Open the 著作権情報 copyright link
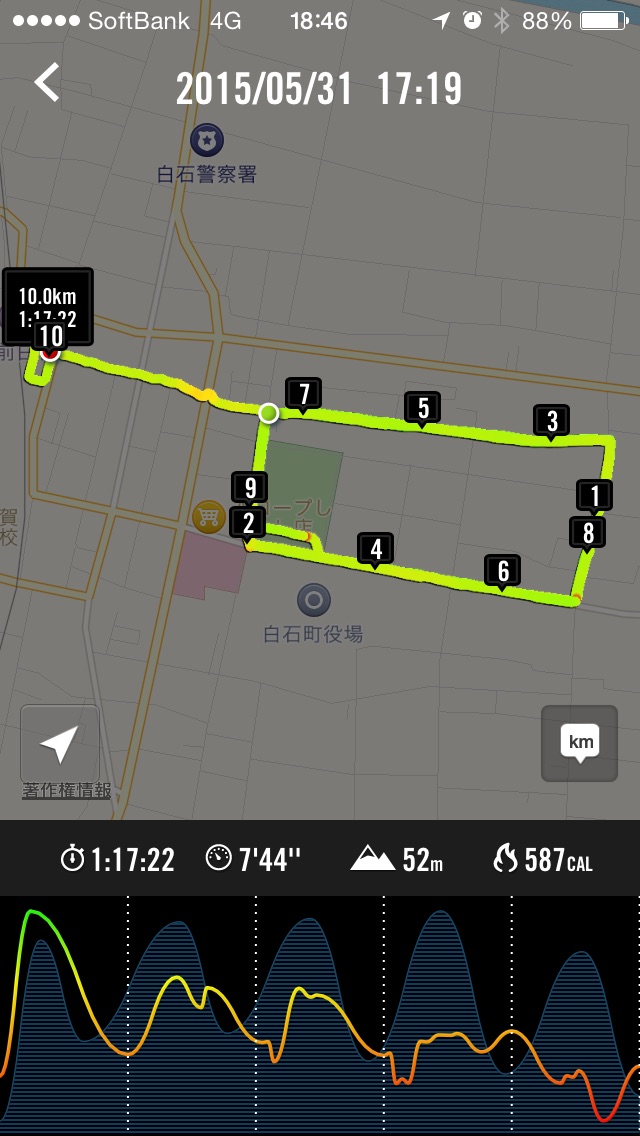This screenshot has width=640, height=1136. pos(66,790)
